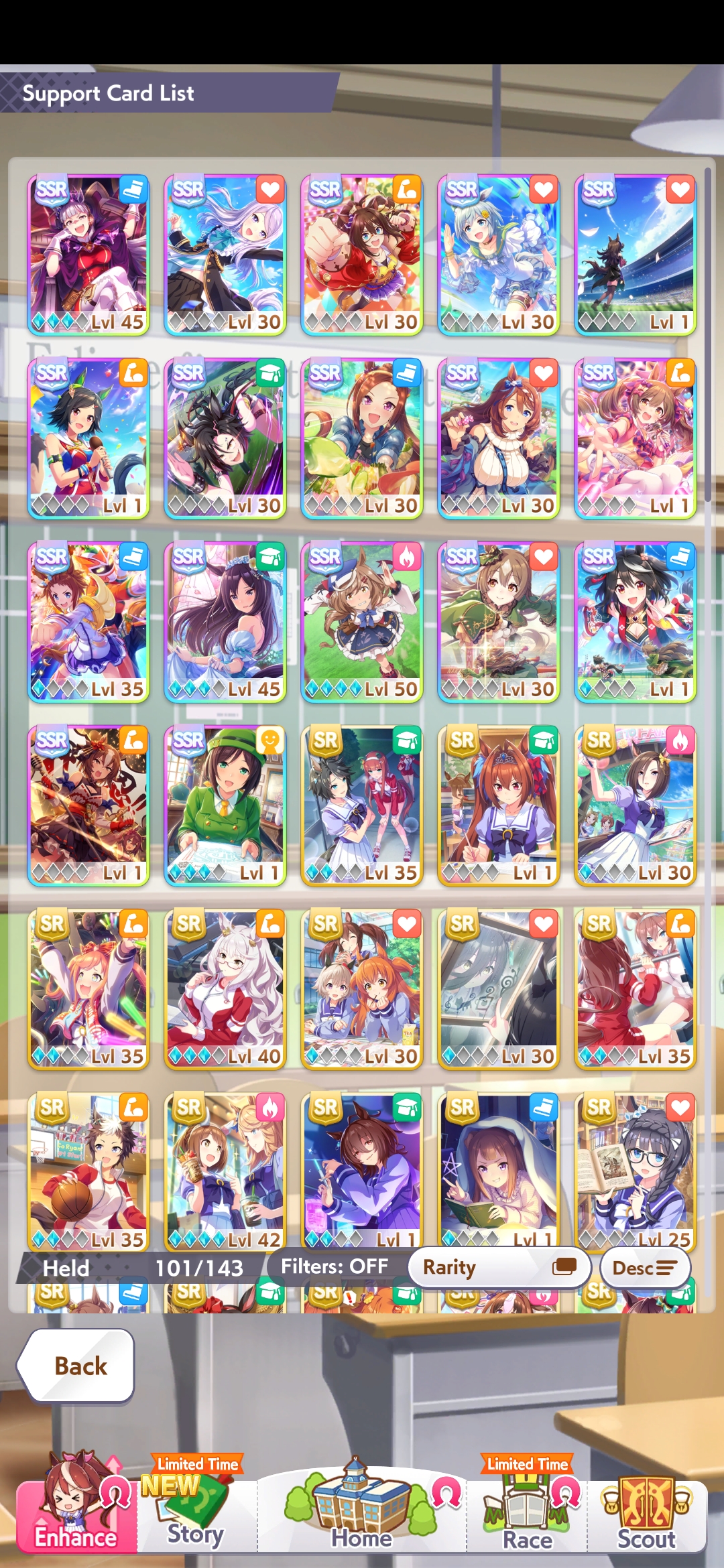Open the SR card with girl under blanket
The width and height of the screenshot is (724, 1568).
tap(499, 1173)
